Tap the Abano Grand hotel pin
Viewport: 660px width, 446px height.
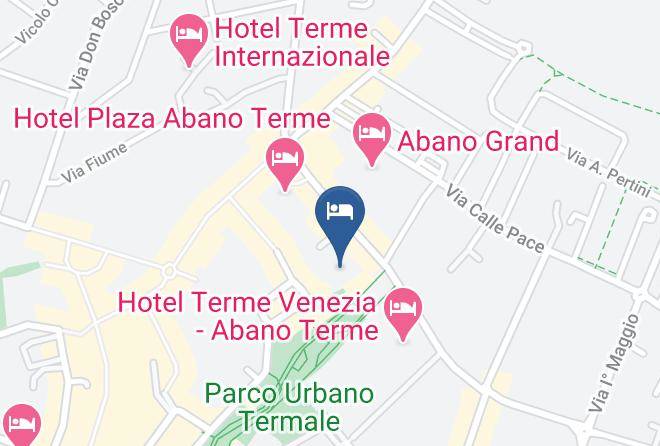pyautogui.click(x=372, y=140)
